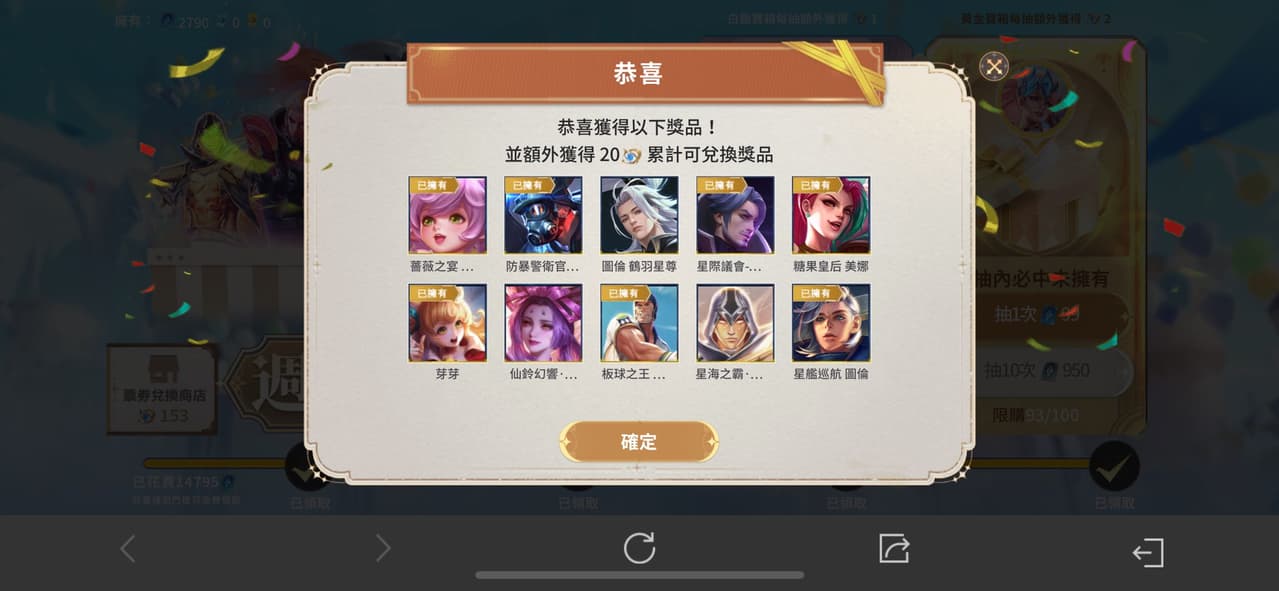The height and width of the screenshot is (591, 1279).
Task: Go back to the previous page
Action: click(127, 548)
